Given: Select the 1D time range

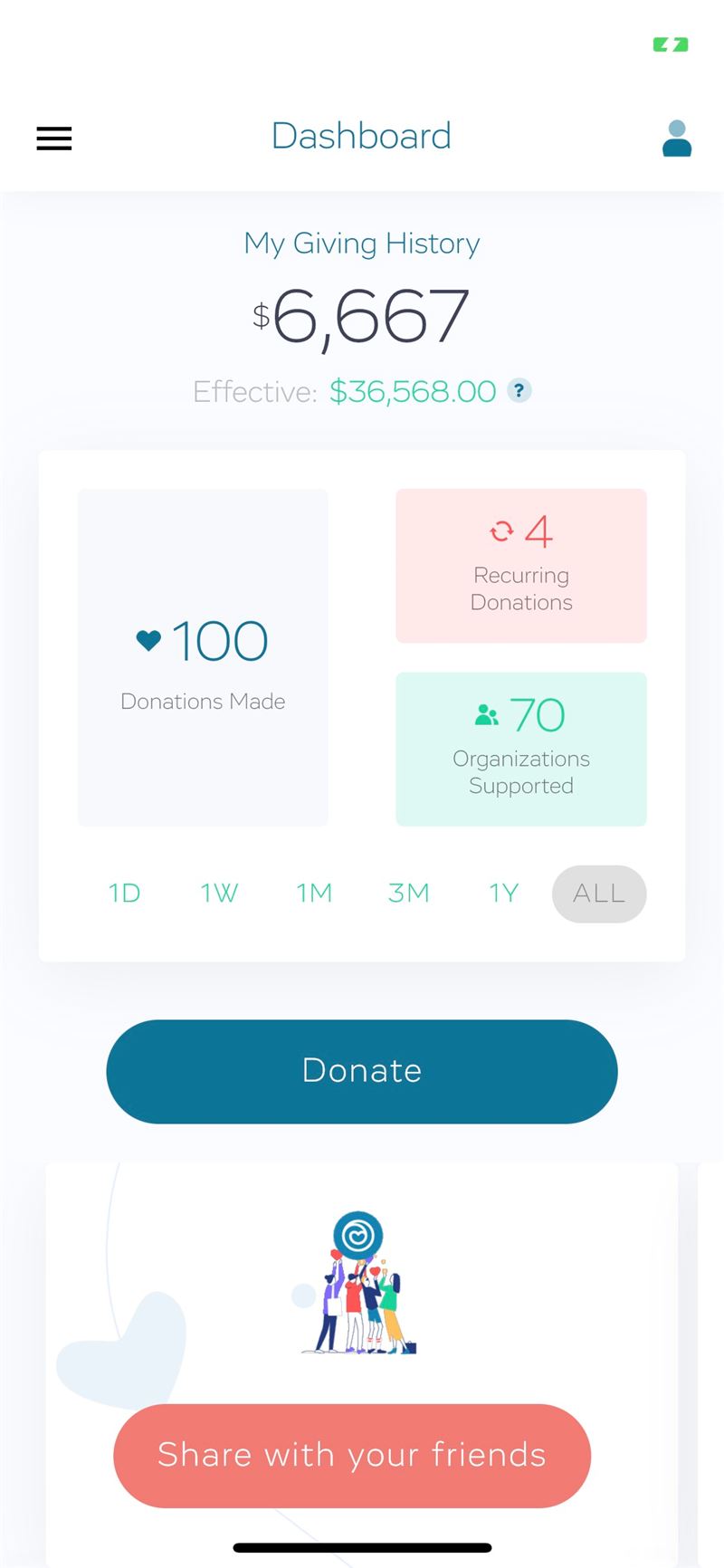Looking at the screenshot, I should (x=125, y=894).
